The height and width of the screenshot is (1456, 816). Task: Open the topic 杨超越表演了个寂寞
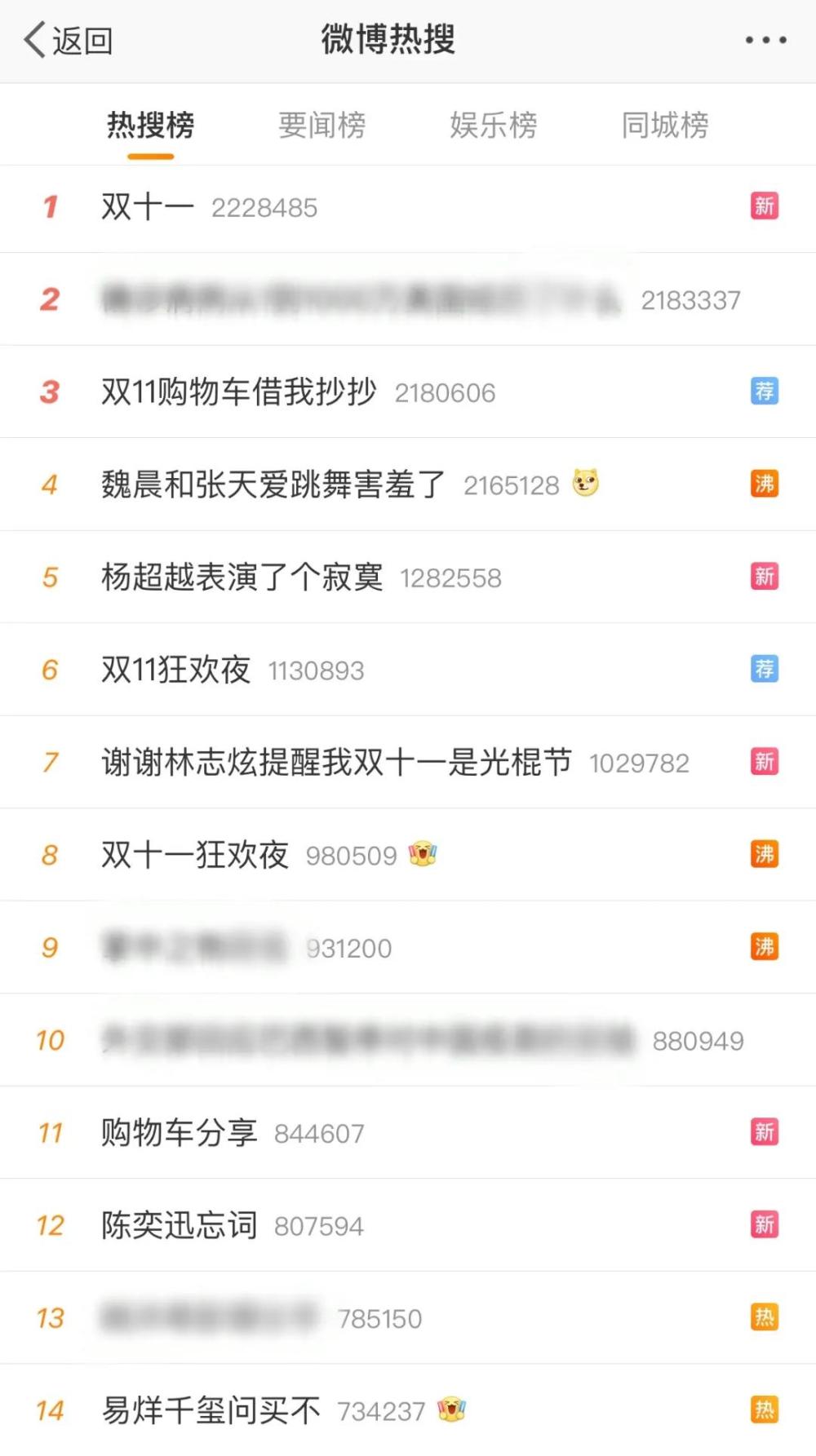coord(242,578)
